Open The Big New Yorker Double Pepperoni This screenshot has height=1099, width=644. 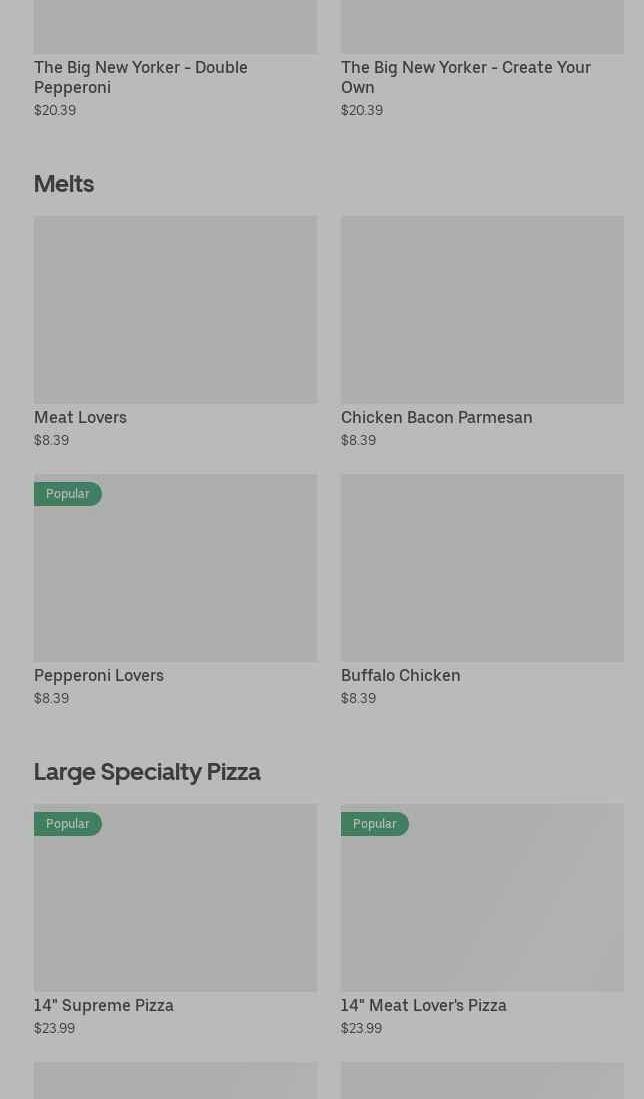141,77
